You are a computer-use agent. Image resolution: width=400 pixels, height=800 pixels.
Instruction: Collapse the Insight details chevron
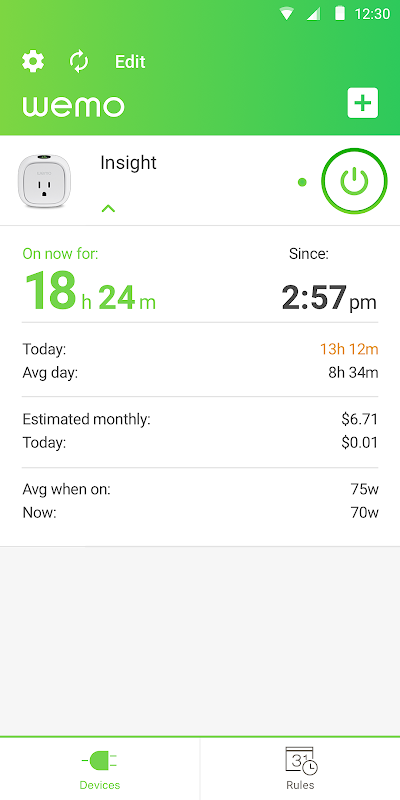108,208
